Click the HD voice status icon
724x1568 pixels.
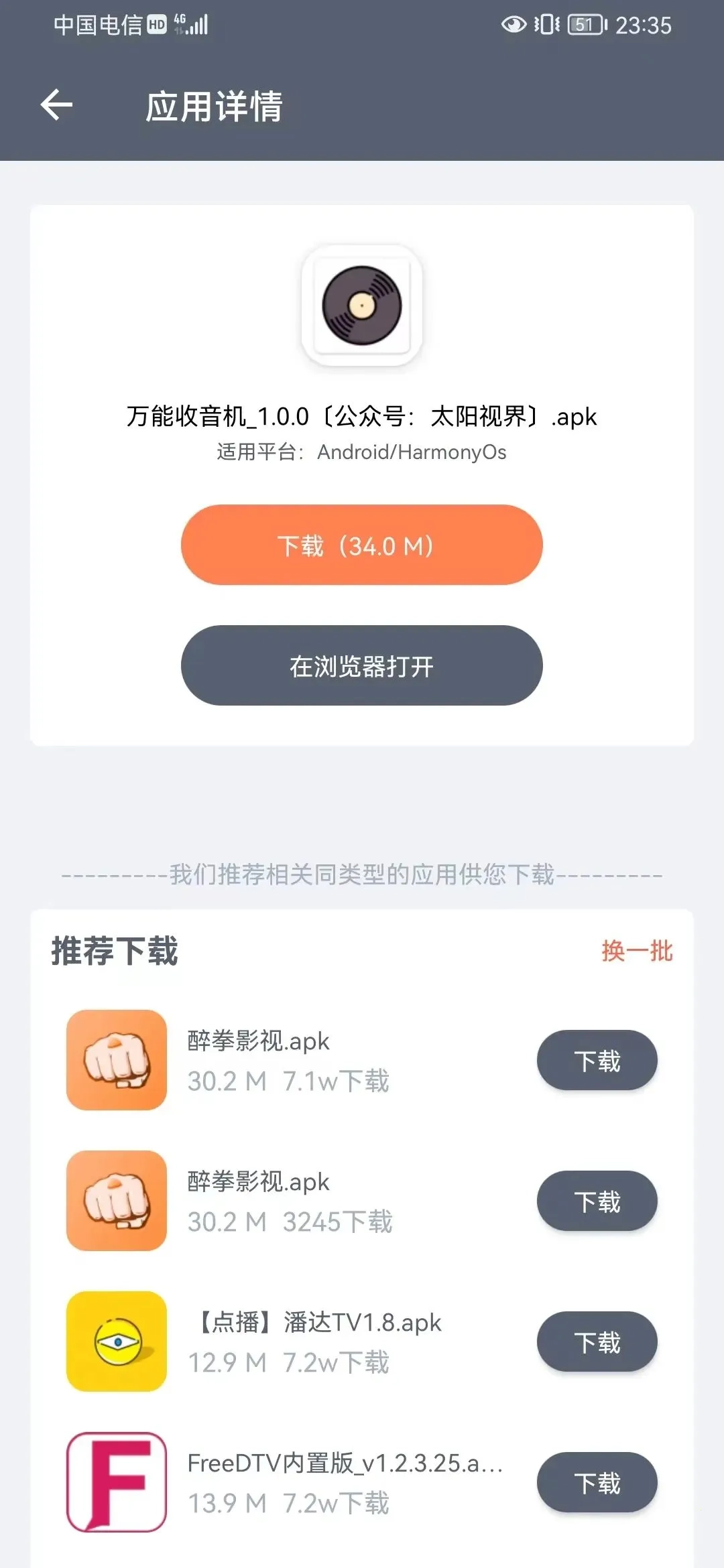pyautogui.click(x=156, y=24)
